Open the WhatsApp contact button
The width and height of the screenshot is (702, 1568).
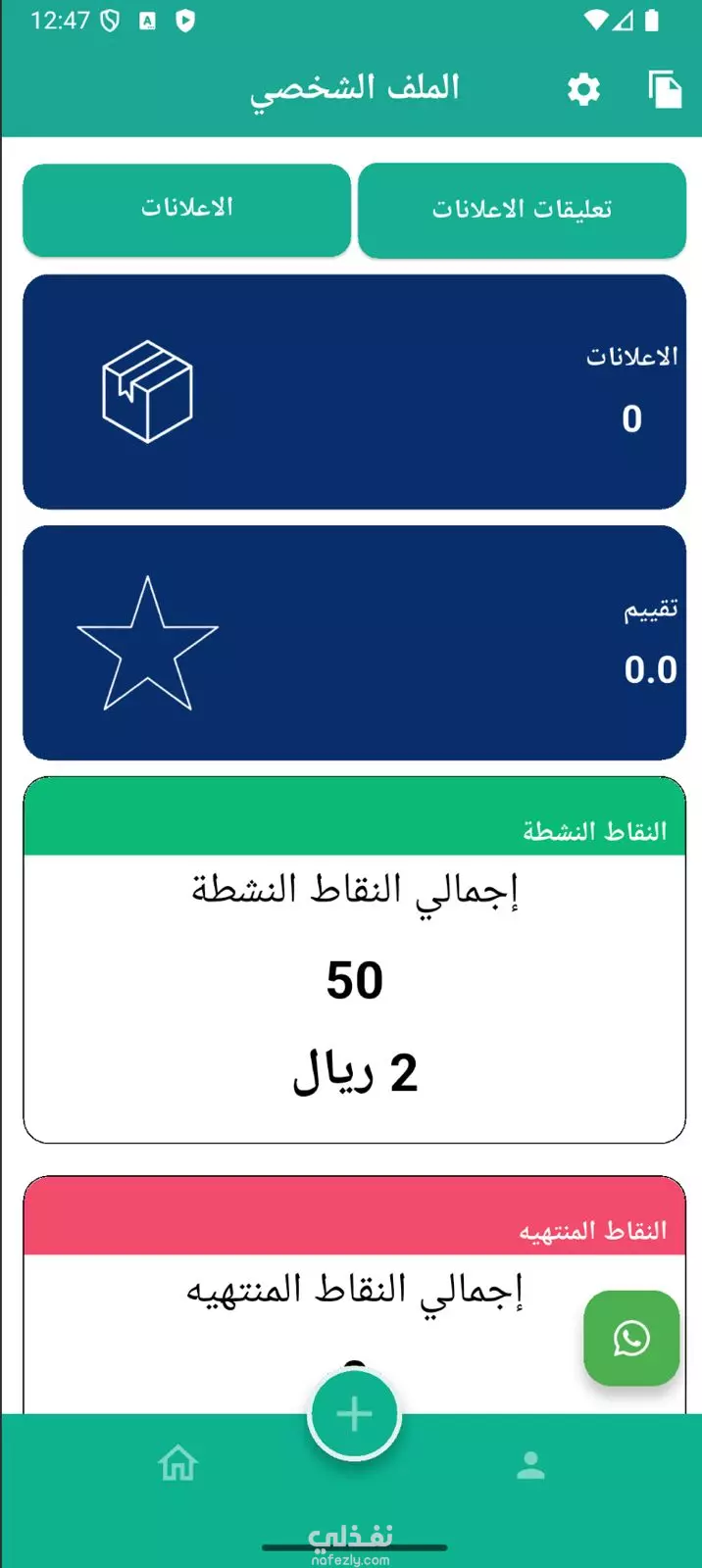[631, 1338]
